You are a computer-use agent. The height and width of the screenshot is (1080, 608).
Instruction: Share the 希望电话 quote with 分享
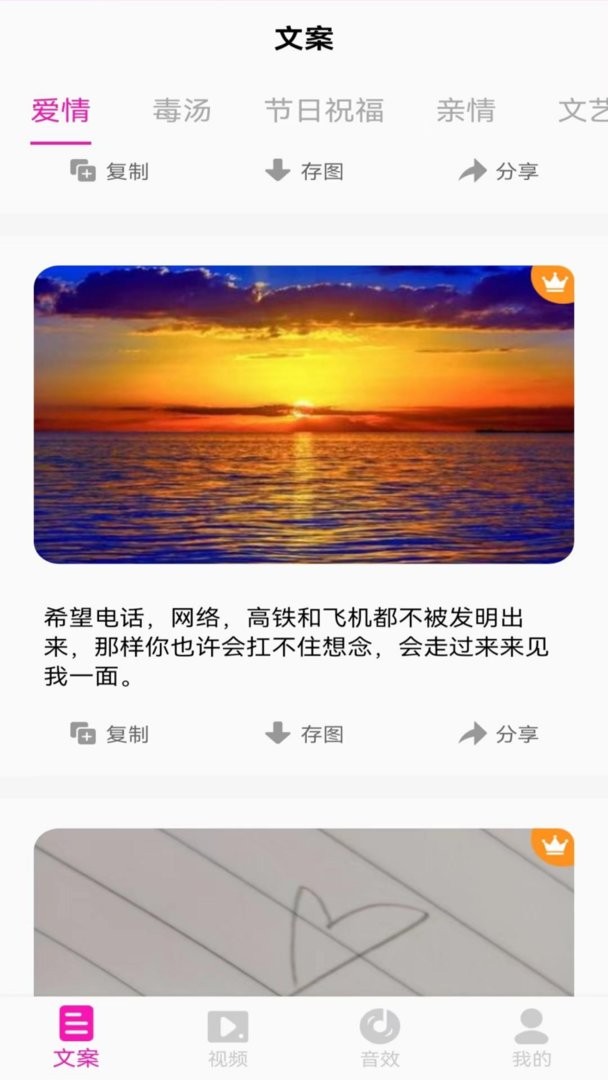pyautogui.click(x=498, y=734)
